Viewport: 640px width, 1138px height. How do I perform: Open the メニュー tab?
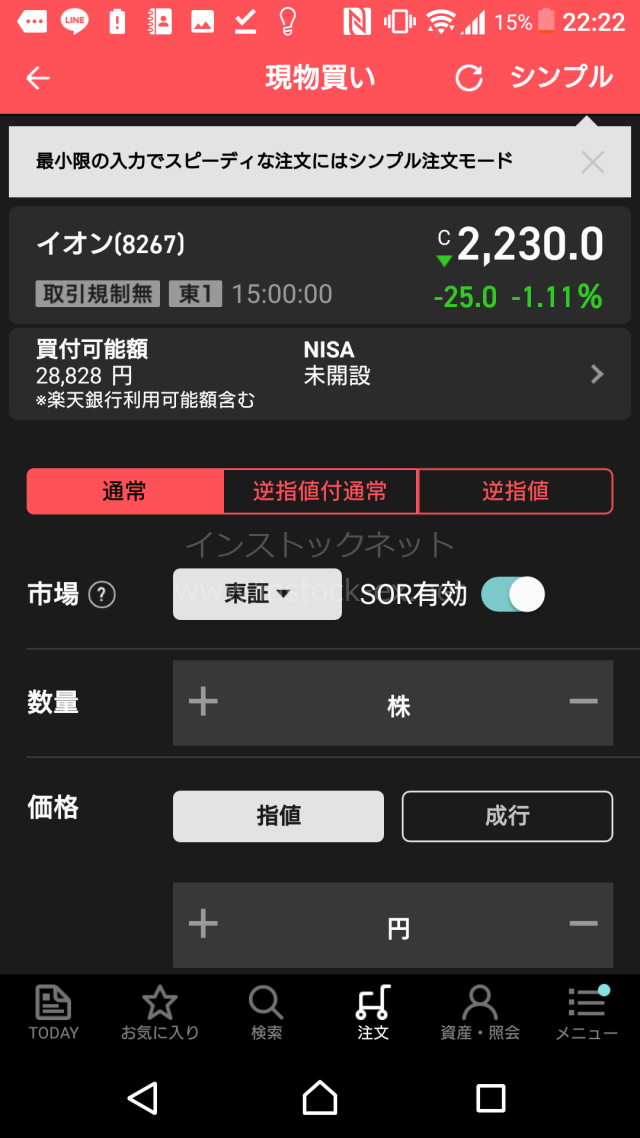586,1012
